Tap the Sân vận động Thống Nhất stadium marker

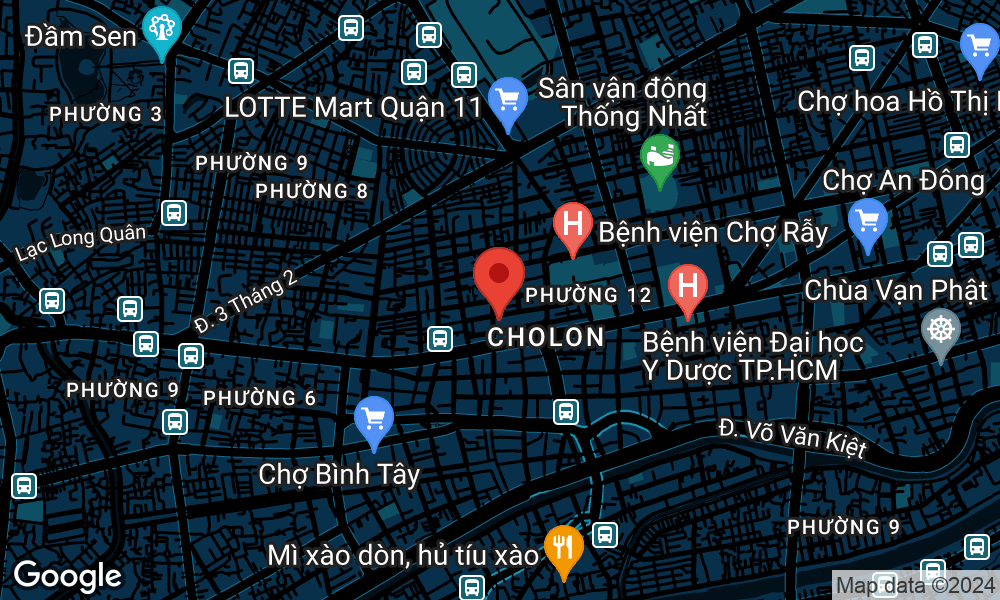click(x=660, y=157)
